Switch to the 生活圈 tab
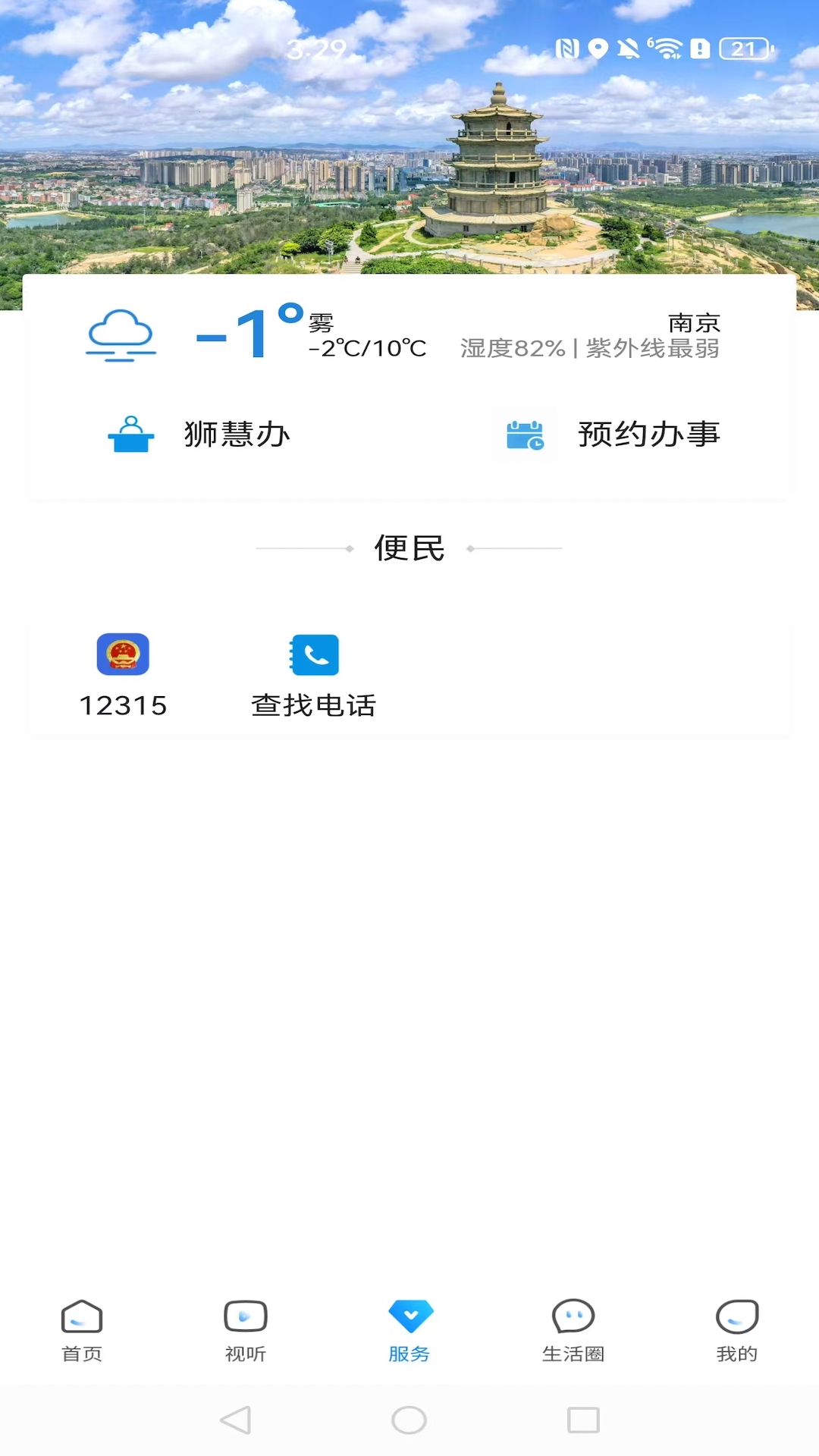The height and width of the screenshot is (1456, 819). (x=573, y=1332)
